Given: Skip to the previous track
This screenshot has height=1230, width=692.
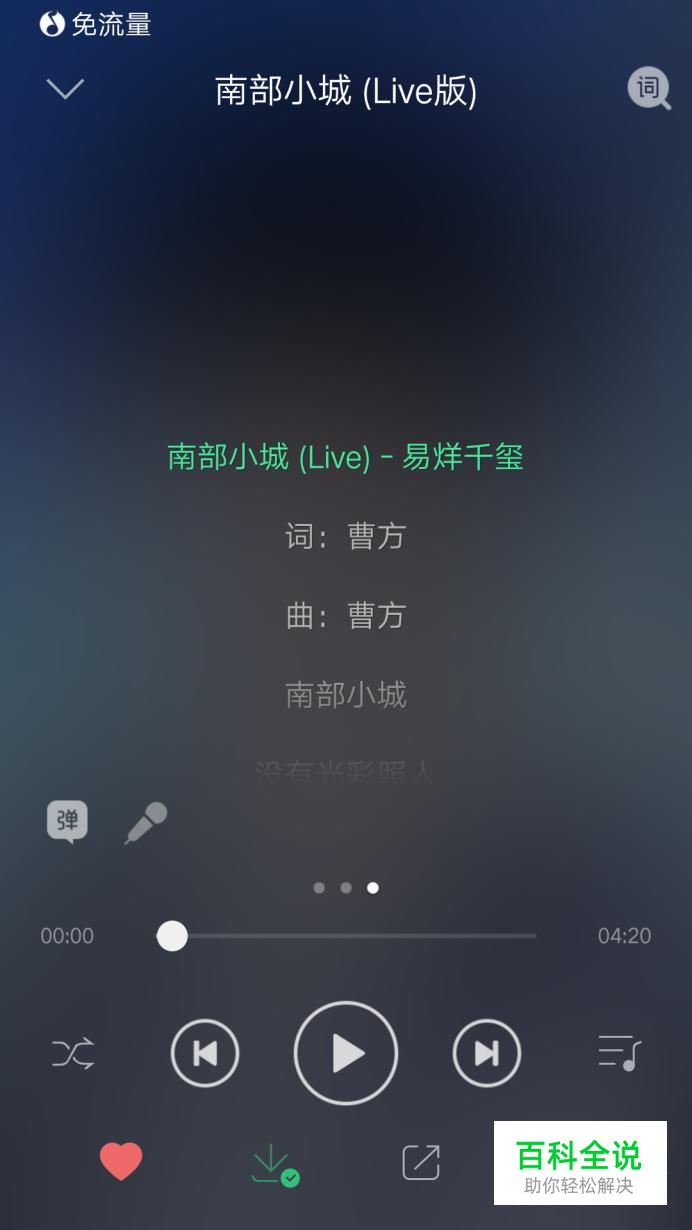Looking at the screenshot, I should click(205, 1053).
